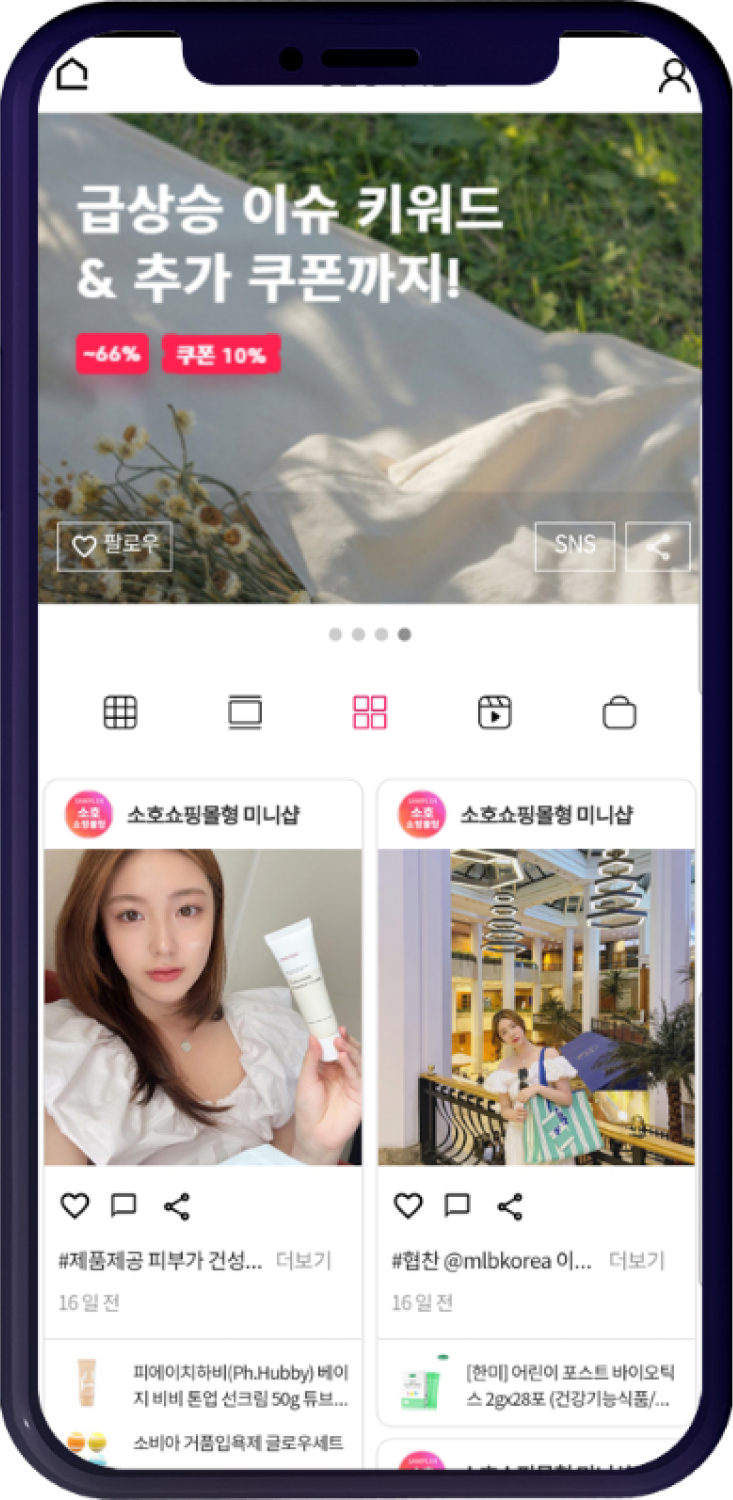This screenshot has width=733, height=1500.
Task: Open the shopping bag tab
Action: pos(619,713)
